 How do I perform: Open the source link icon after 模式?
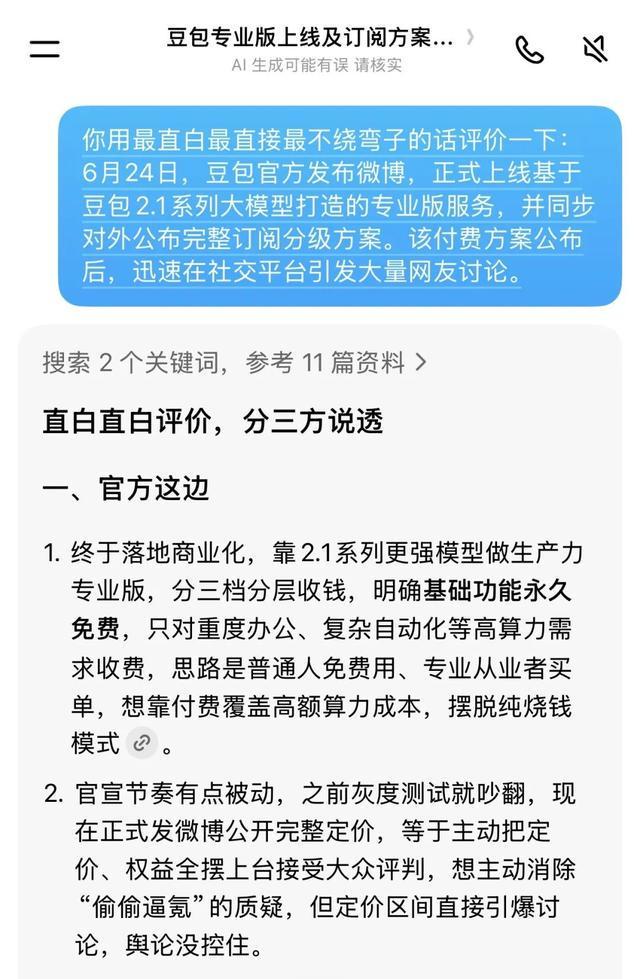pyautogui.click(x=142, y=743)
